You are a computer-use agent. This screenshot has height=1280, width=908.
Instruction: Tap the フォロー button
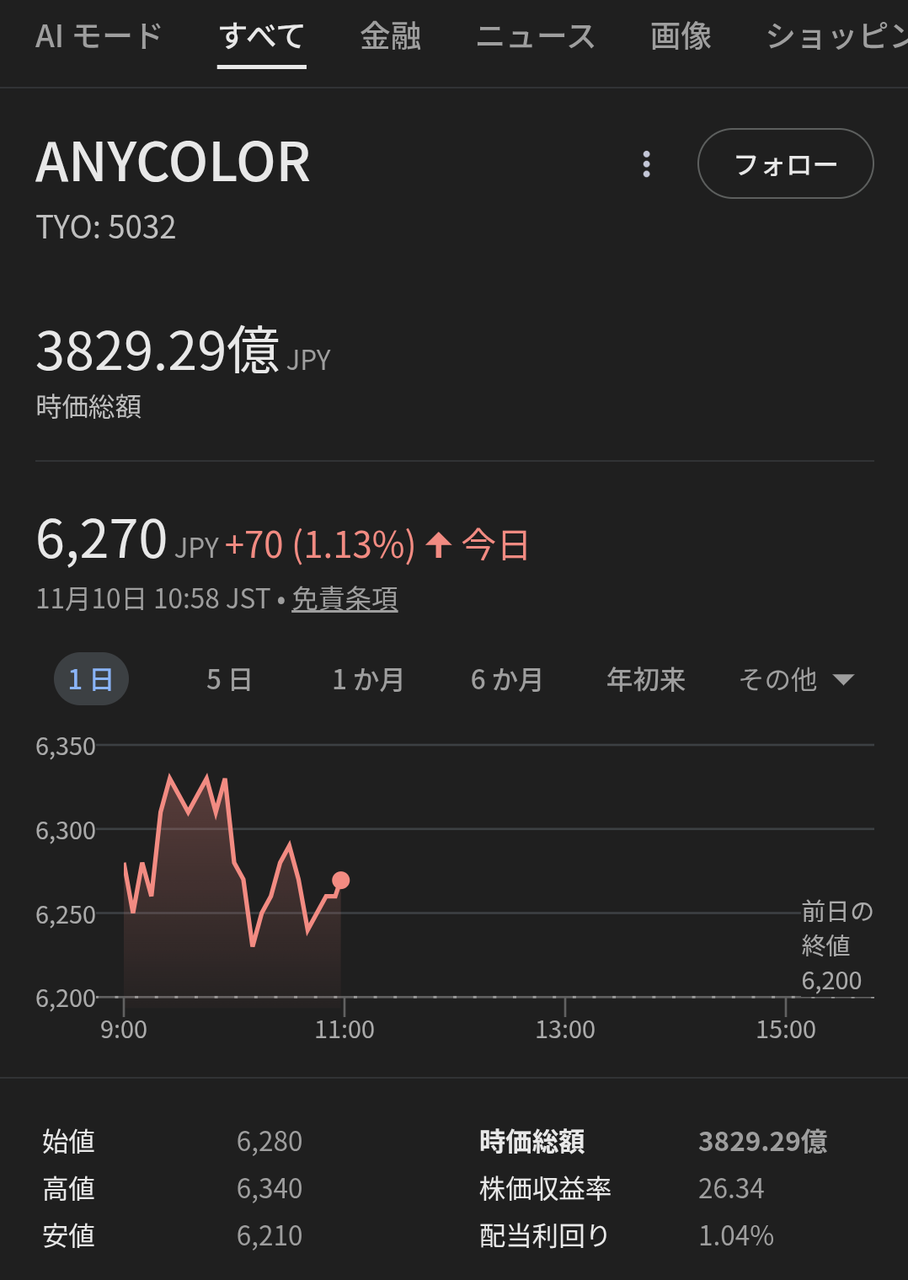pos(785,164)
